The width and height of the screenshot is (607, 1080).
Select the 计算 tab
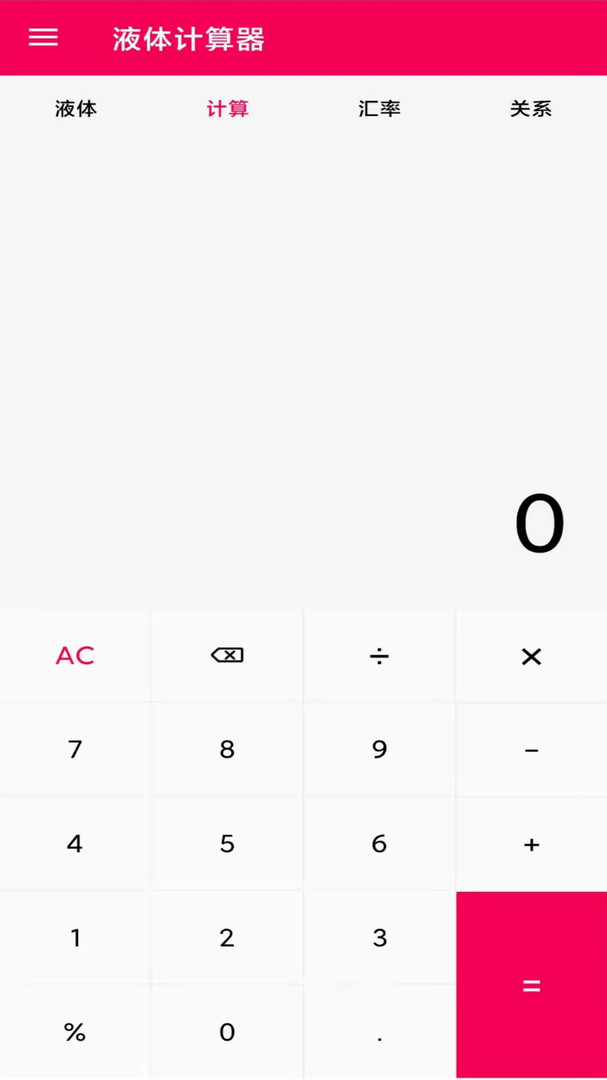pyautogui.click(x=227, y=109)
